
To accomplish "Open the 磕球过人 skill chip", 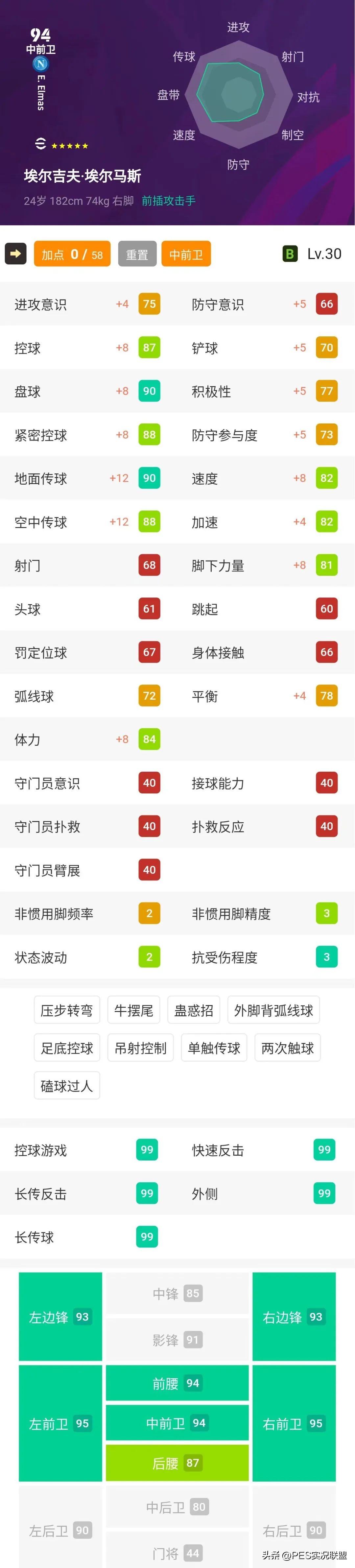I will tap(67, 1085).
